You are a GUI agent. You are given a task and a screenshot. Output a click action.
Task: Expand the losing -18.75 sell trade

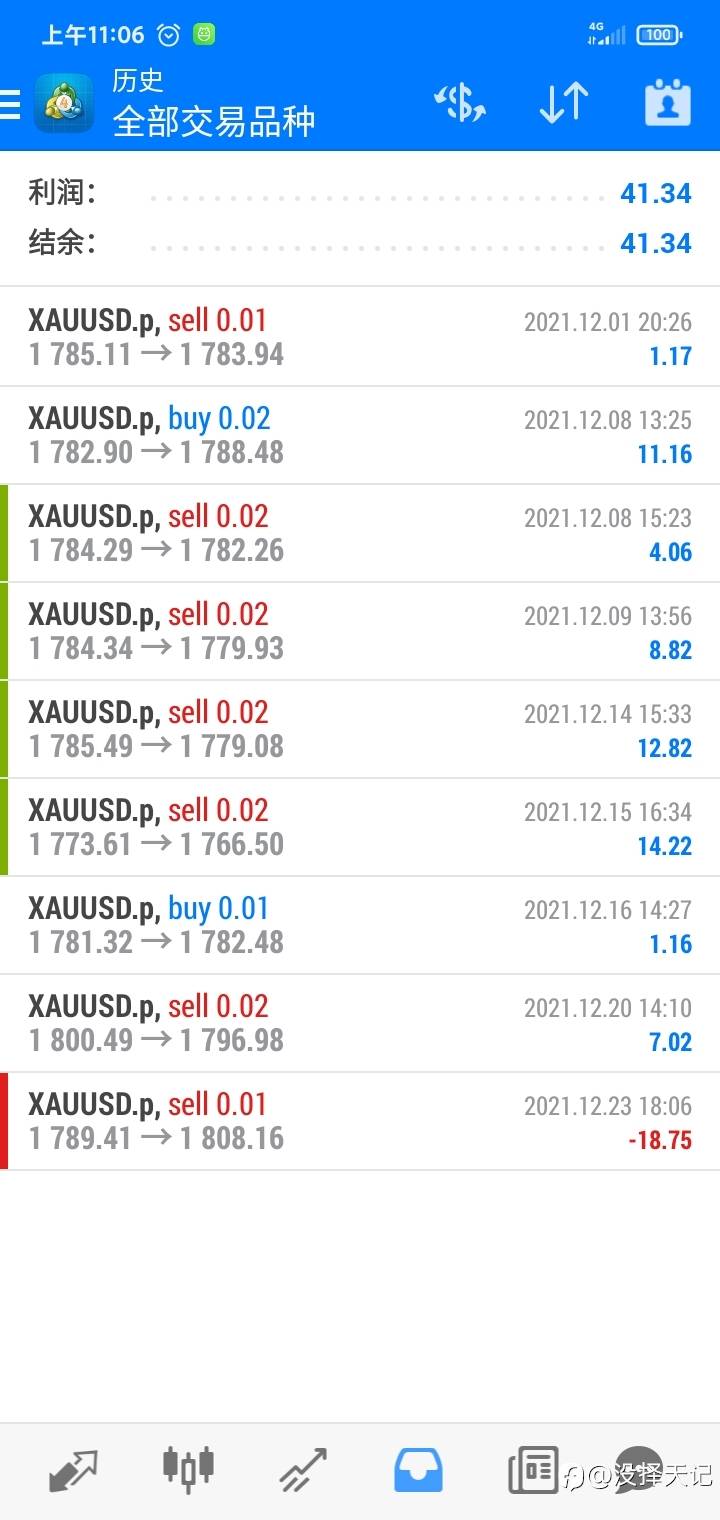click(x=360, y=1121)
